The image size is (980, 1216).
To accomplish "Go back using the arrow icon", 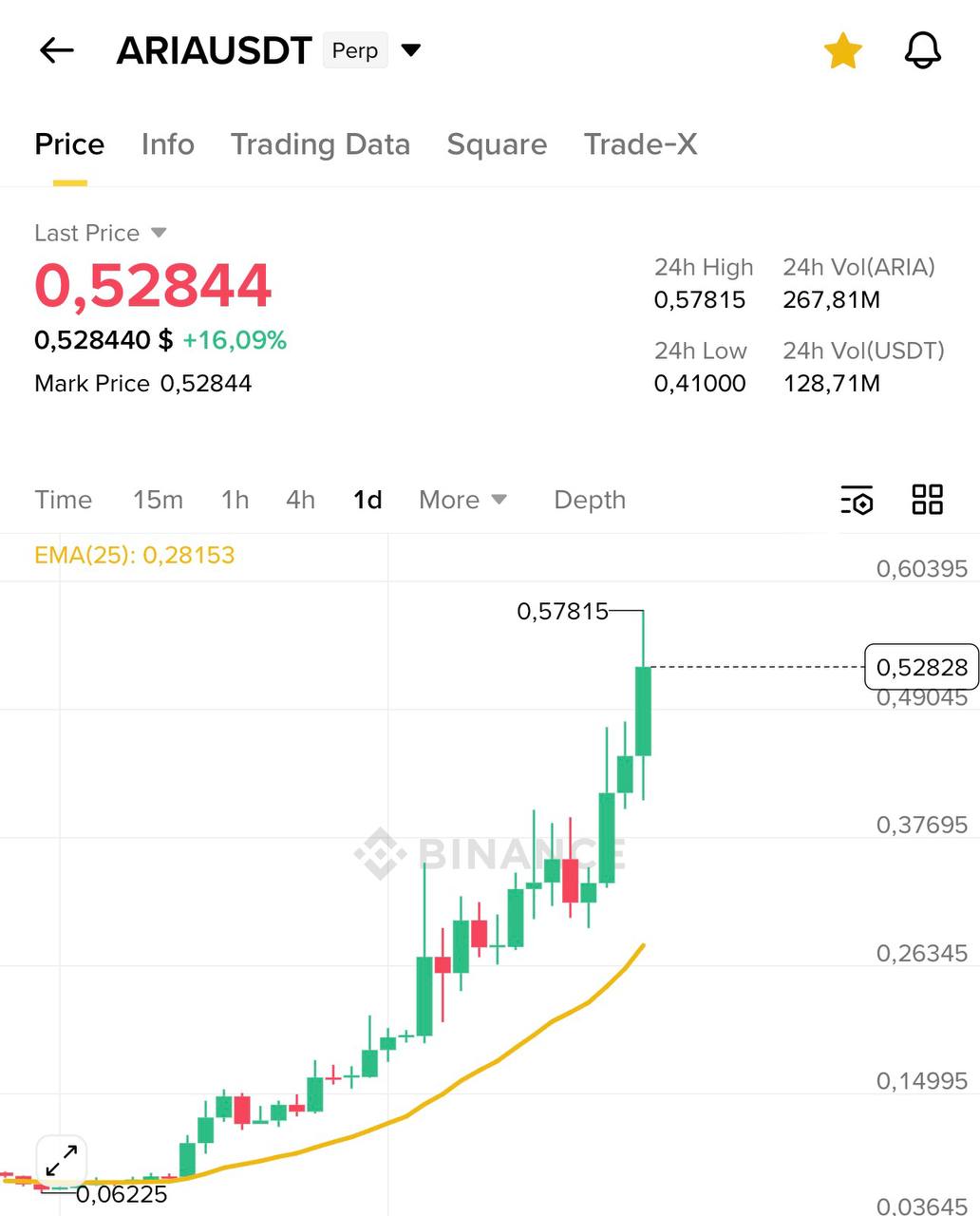I will click(x=57, y=50).
